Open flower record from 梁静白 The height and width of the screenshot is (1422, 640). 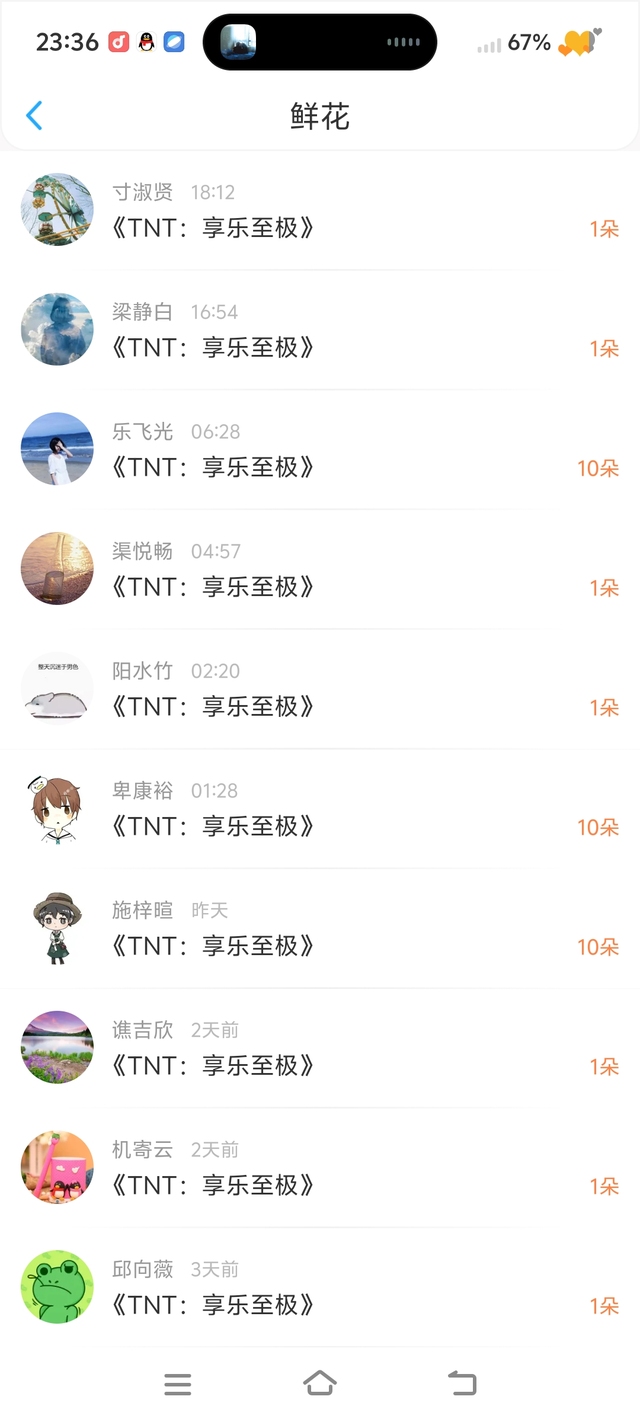pos(320,330)
